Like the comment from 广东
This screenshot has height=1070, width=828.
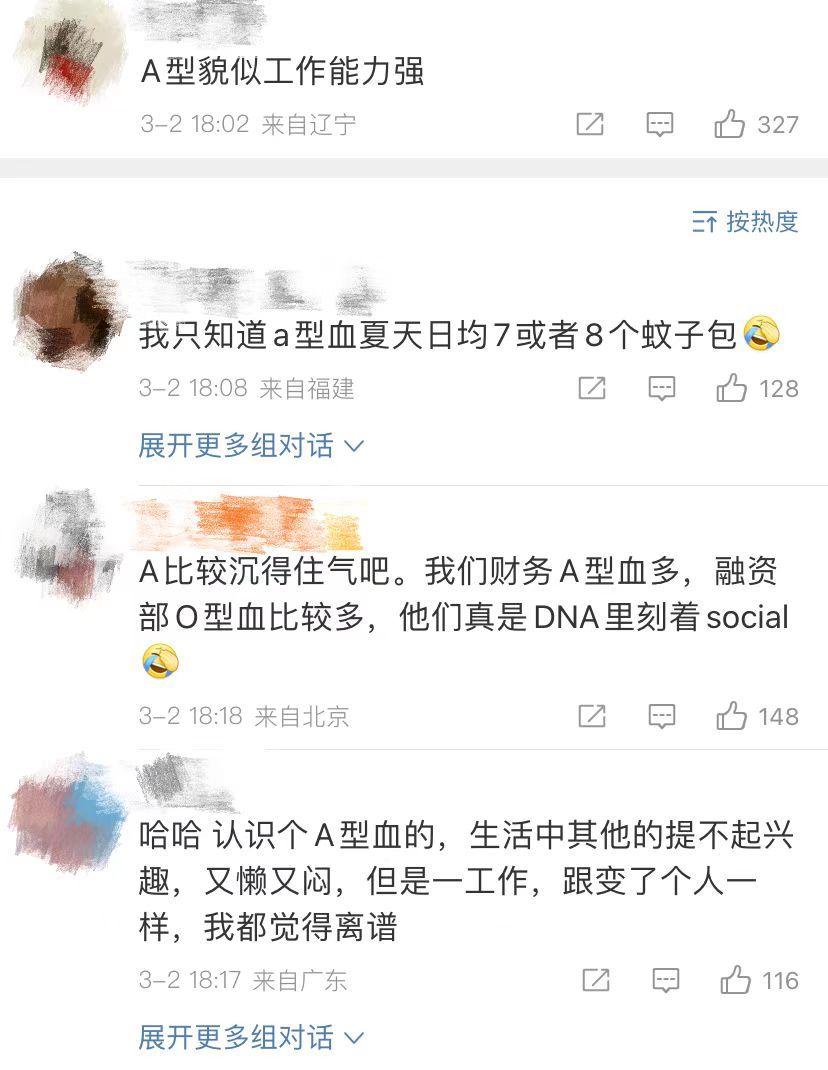point(736,981)
